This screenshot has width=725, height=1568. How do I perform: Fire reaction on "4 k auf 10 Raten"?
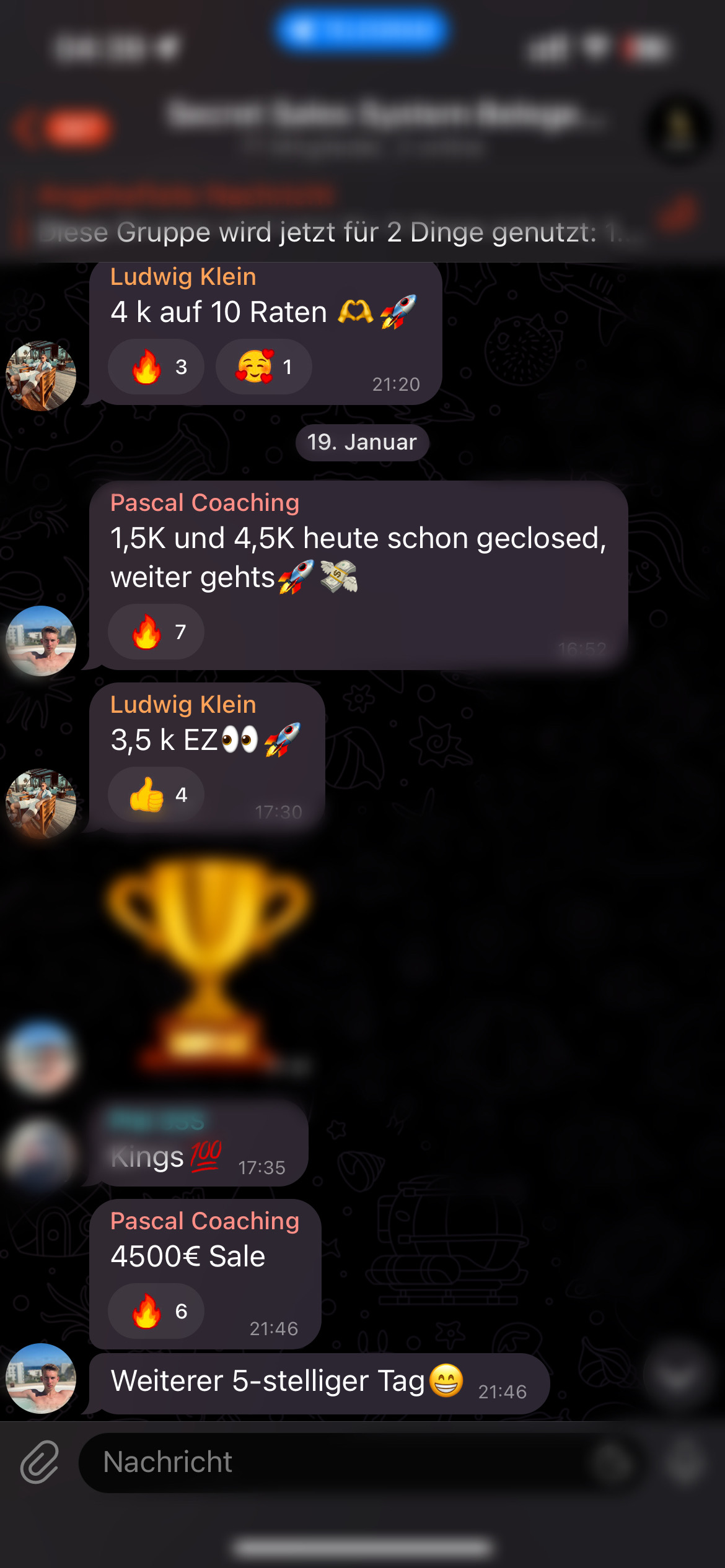(156, 367)
